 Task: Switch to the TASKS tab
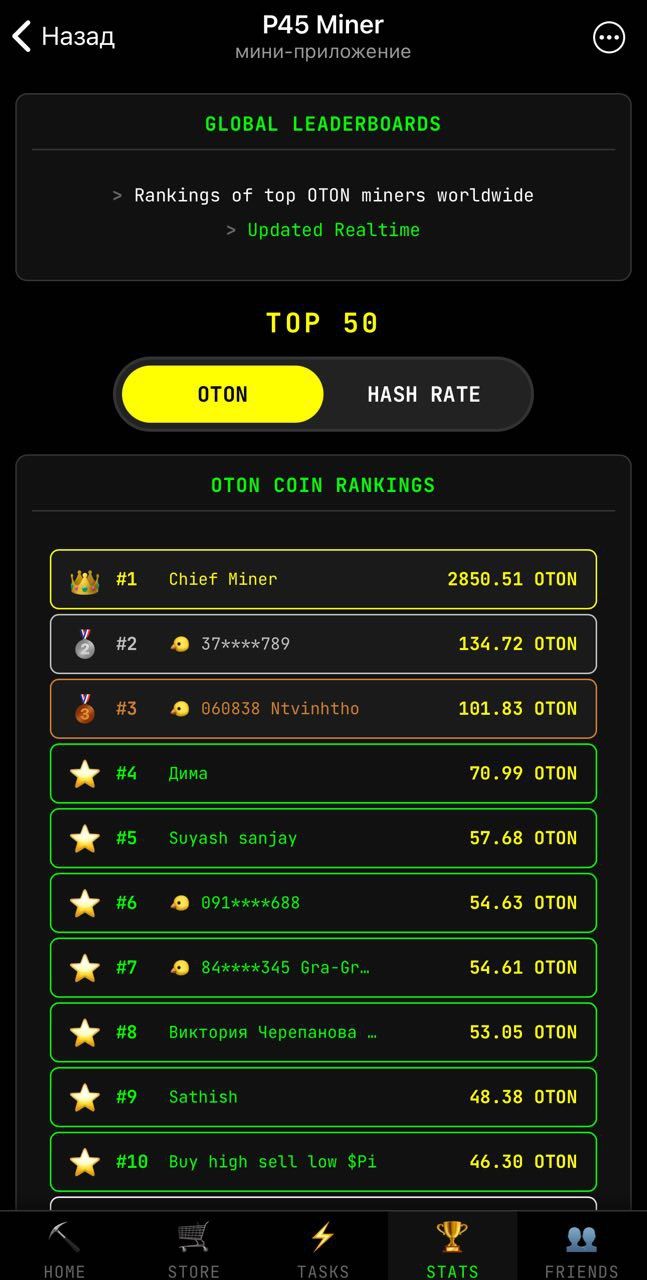tap(323, 1248)
